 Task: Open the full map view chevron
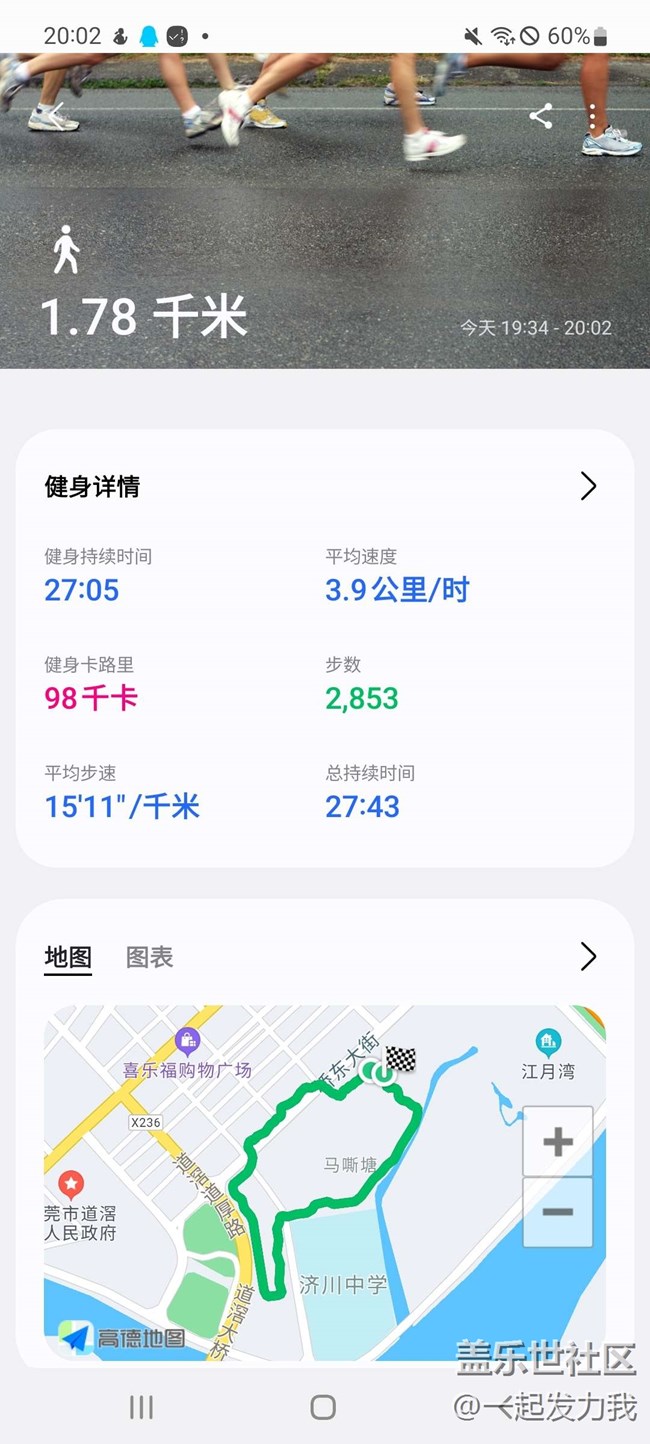pos(588,957)
